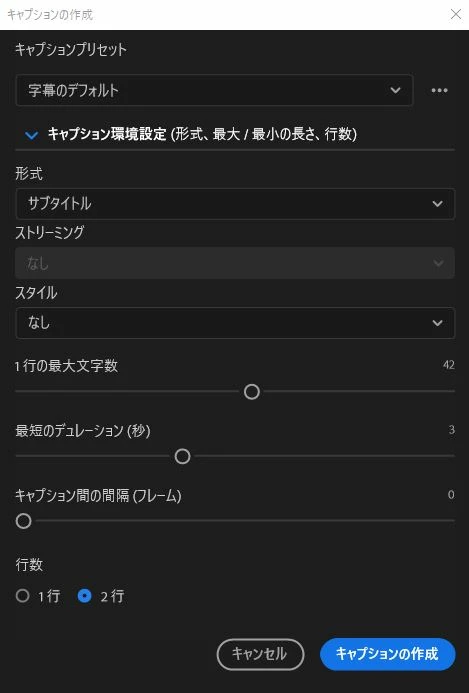The image size is (469, 693).
Task: Tap the 1行の最大文字数 slider handle
Action: tap(252, 392)
